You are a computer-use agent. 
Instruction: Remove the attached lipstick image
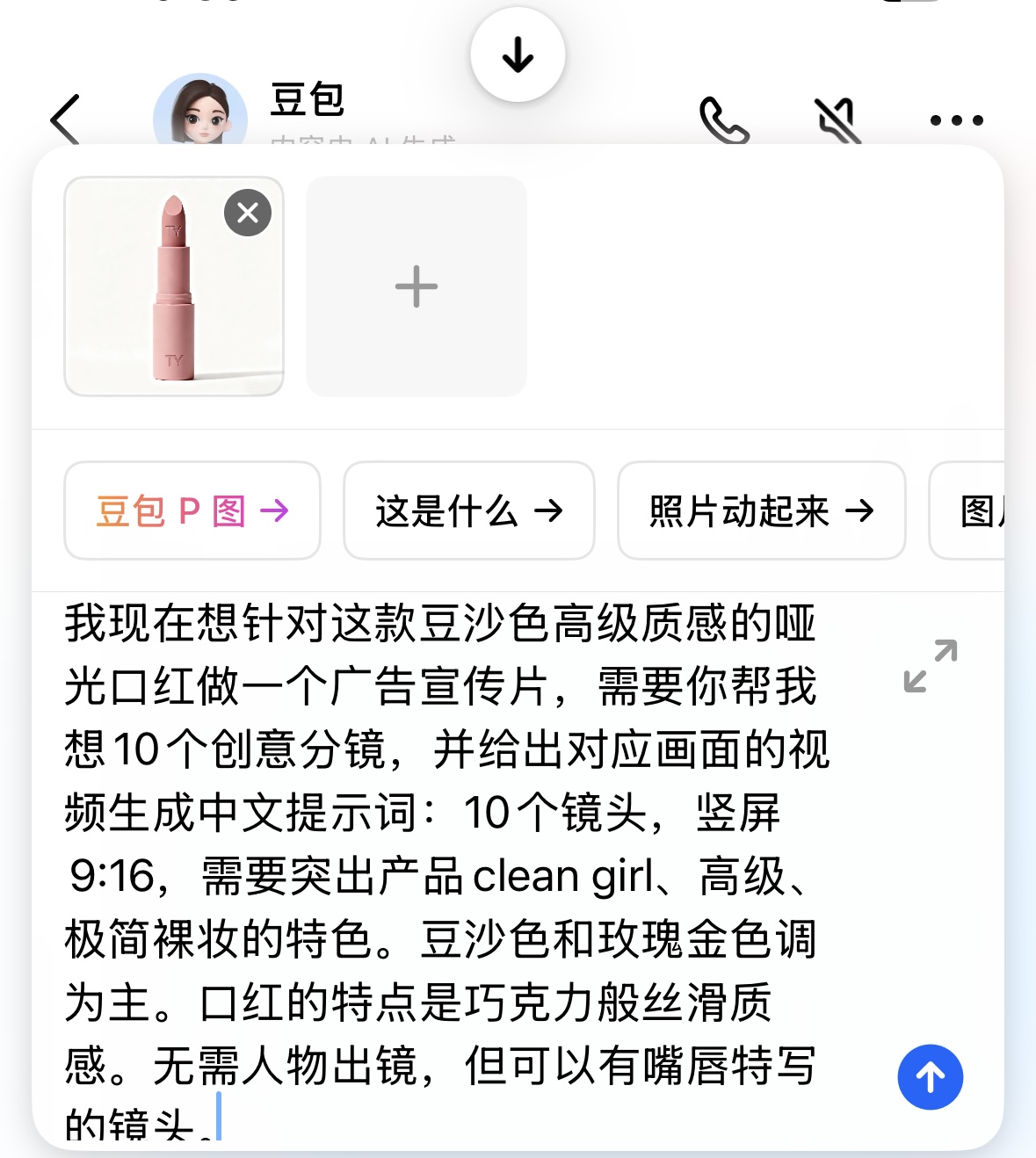(x=248, y=213)
